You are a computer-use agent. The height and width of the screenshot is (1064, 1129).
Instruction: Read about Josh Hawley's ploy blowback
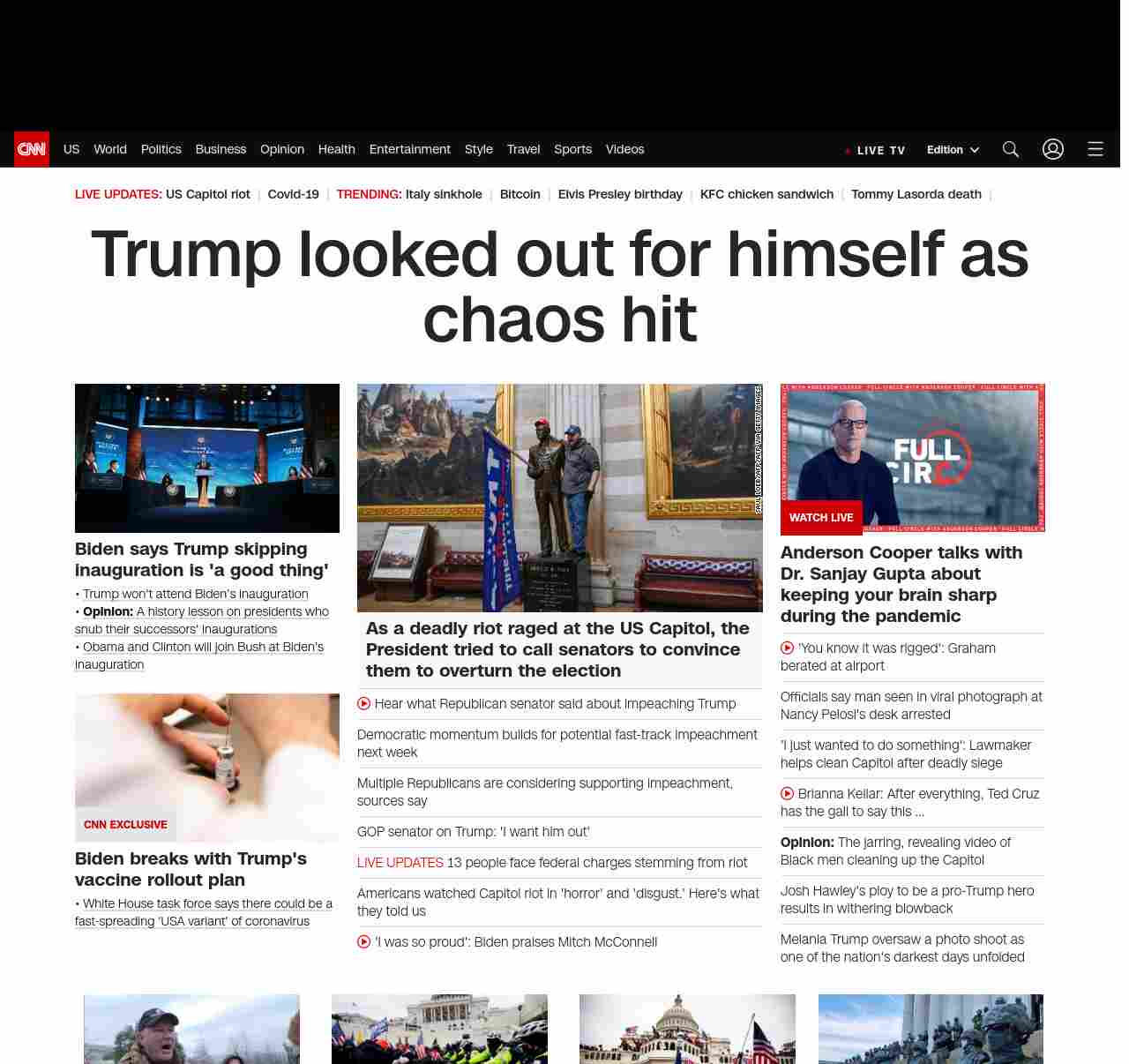tap(907, 900)
